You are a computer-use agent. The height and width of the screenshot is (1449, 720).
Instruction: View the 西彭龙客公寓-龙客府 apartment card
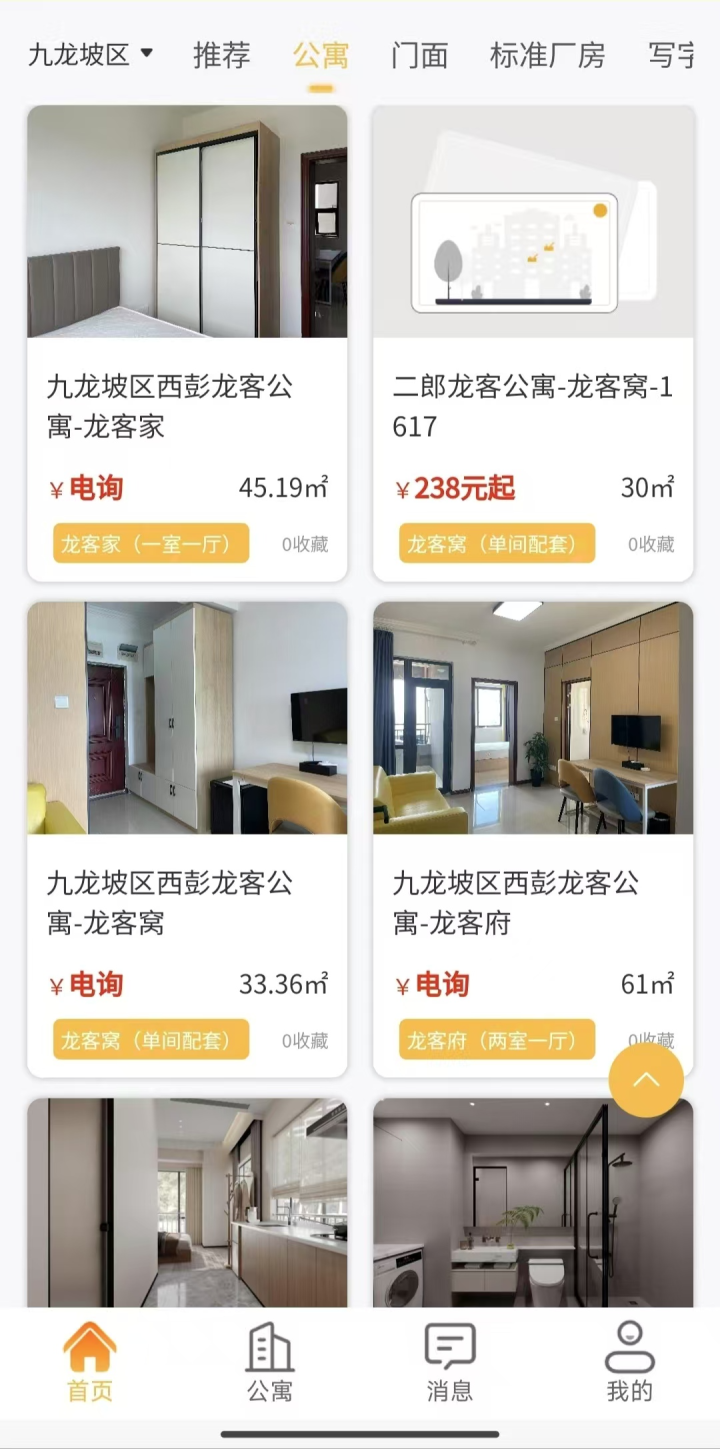pyautogui.click(x=533, y=839)
